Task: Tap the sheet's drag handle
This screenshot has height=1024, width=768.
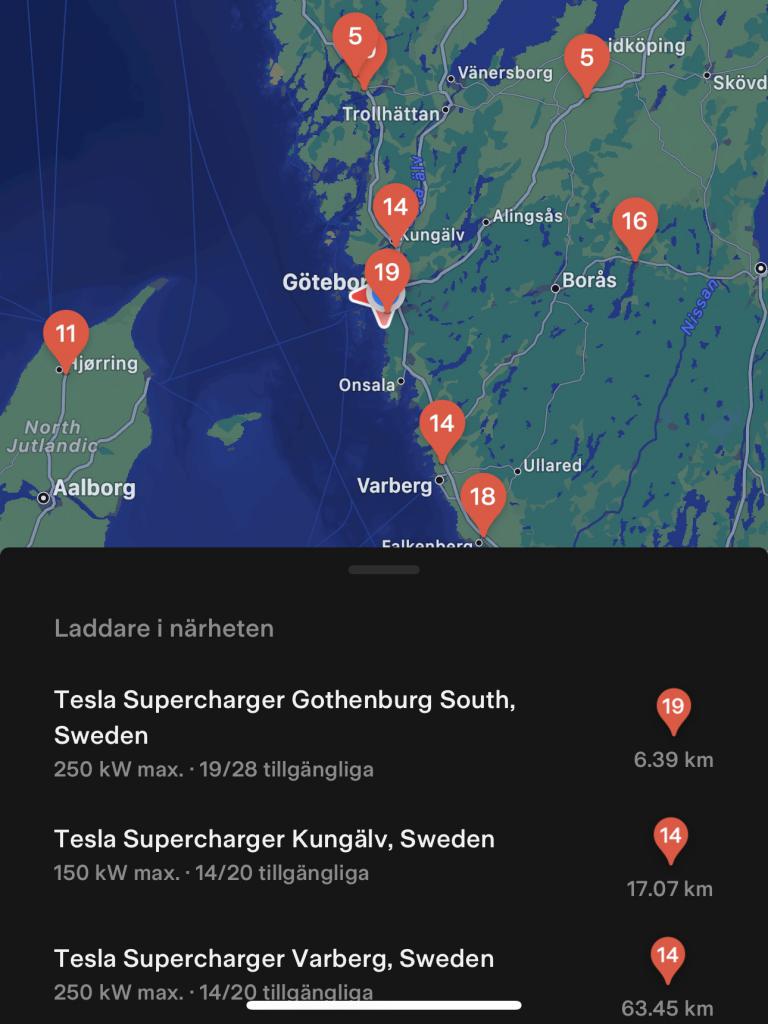Action: click(x=384, y=570)
